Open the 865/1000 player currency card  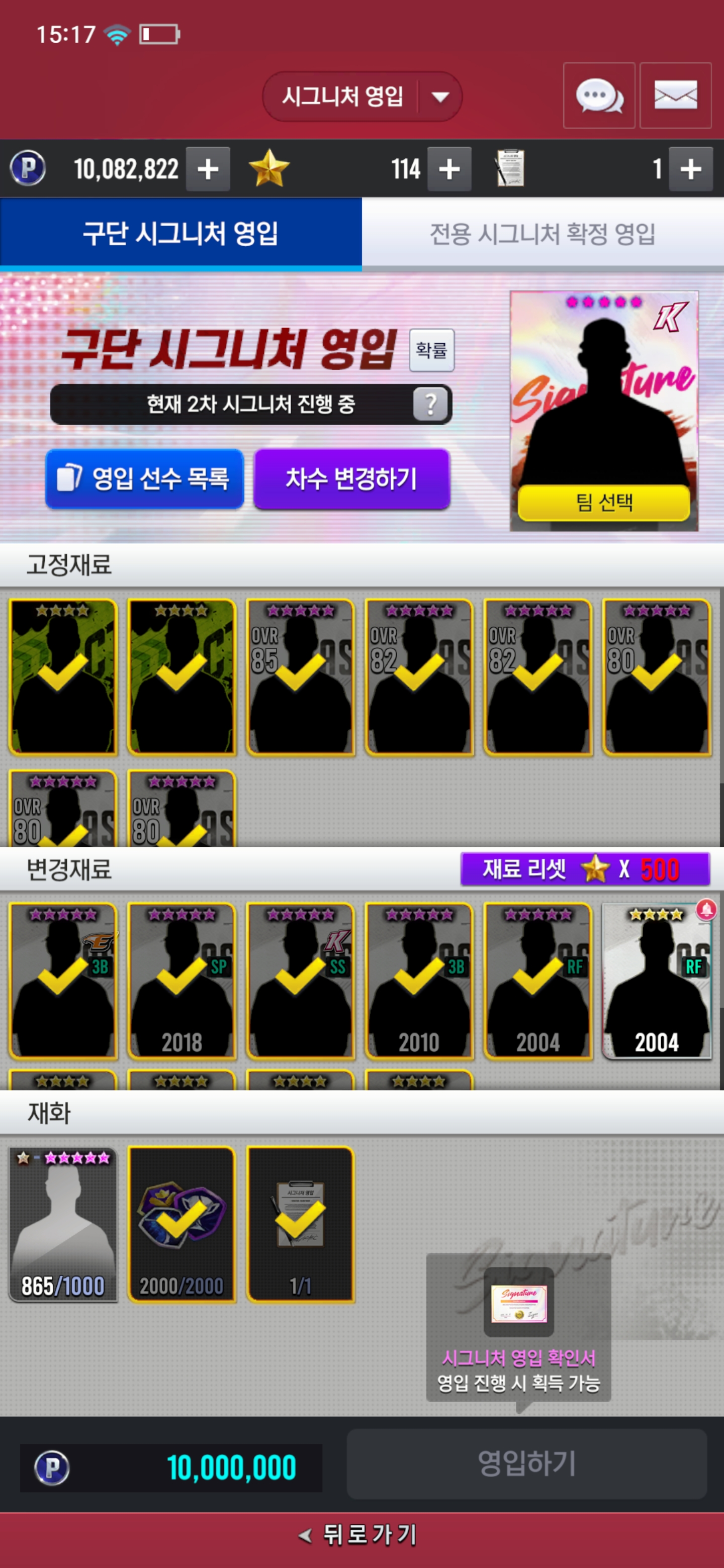click(63, 1224)
